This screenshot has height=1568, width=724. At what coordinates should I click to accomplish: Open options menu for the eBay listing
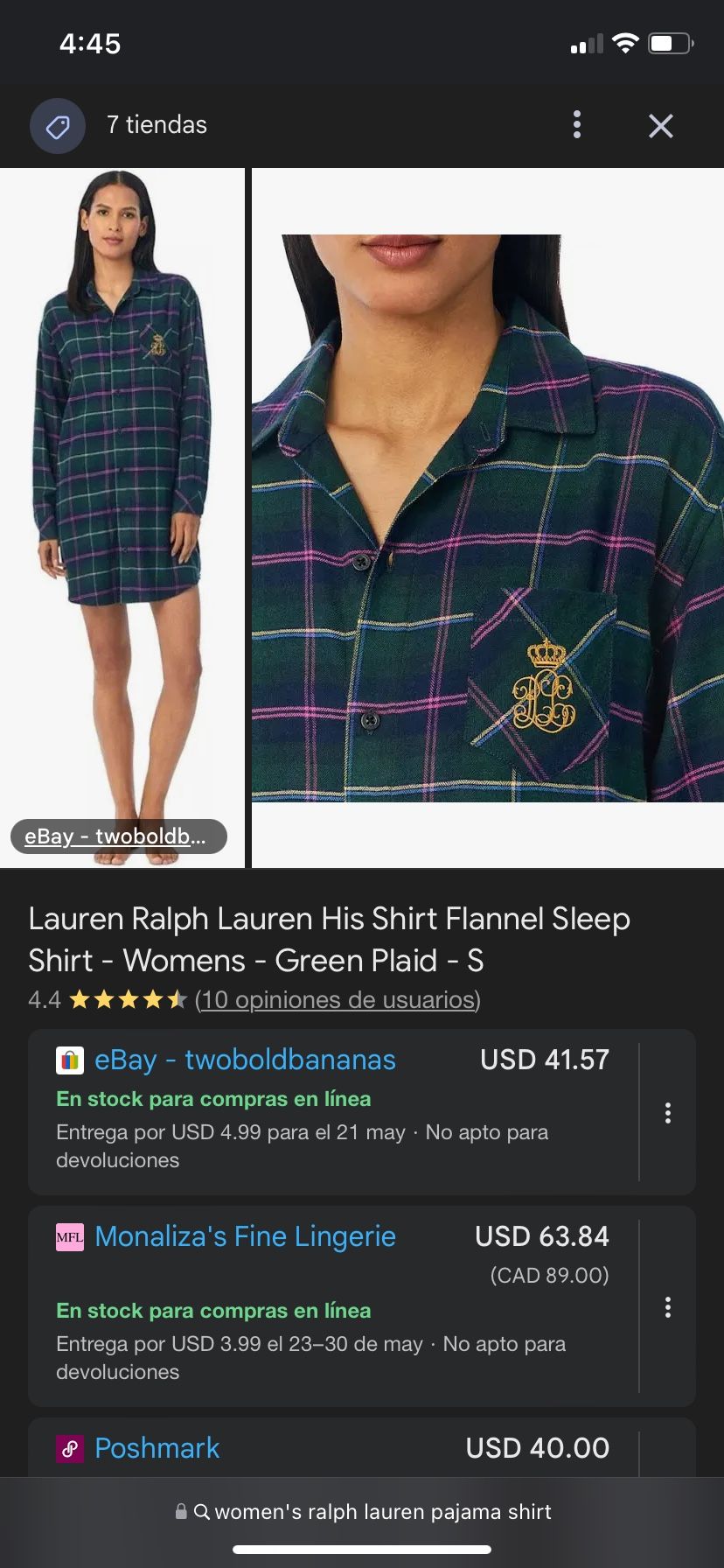pos(668,1112)
